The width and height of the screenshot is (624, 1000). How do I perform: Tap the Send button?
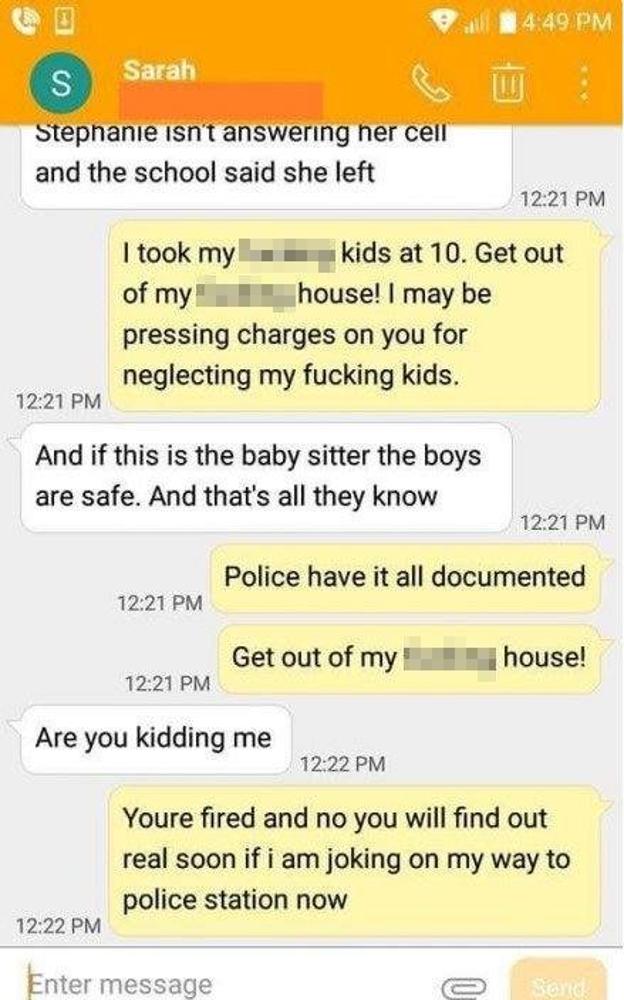[558, 982]
